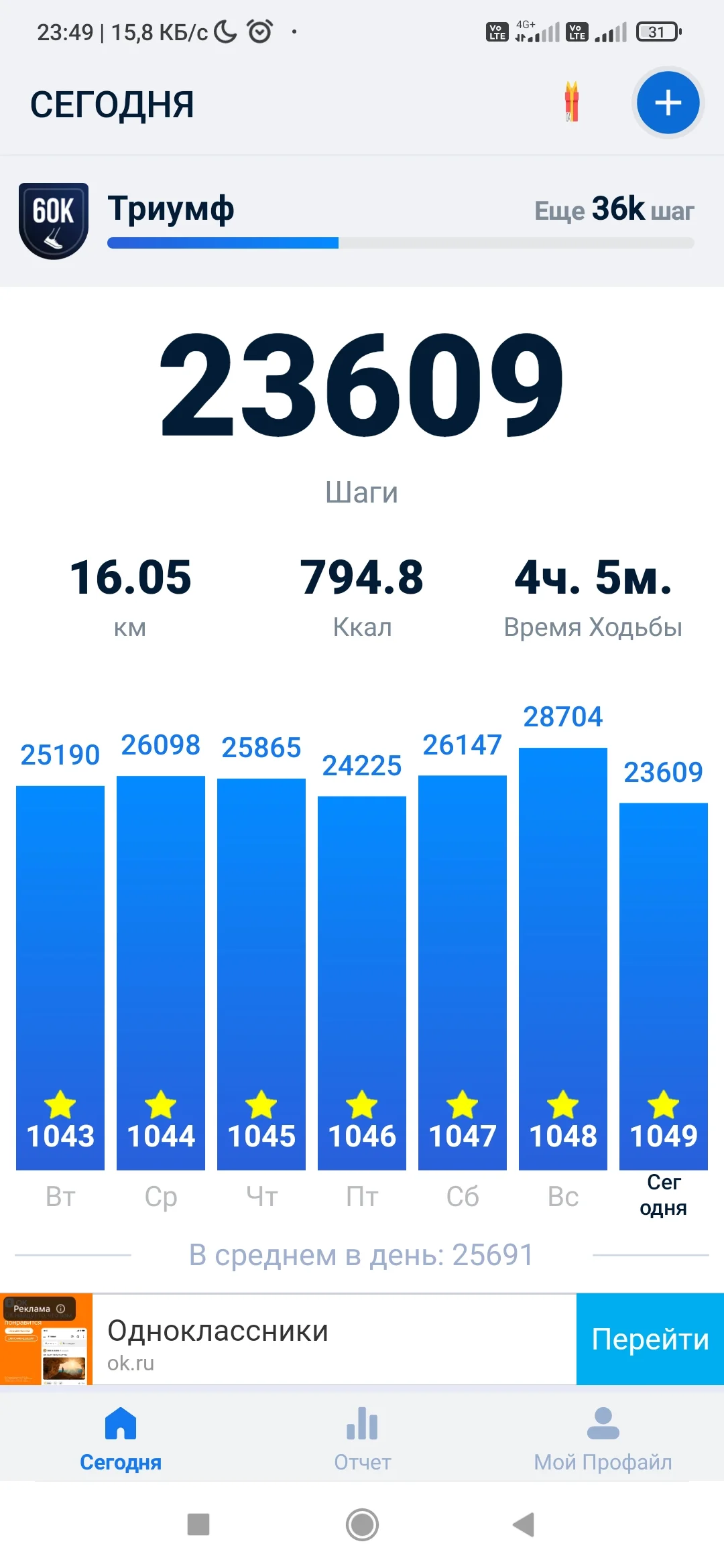Go to the Мой Профайл tab
Viewport: 724px width, 1568px height.
603,1437
